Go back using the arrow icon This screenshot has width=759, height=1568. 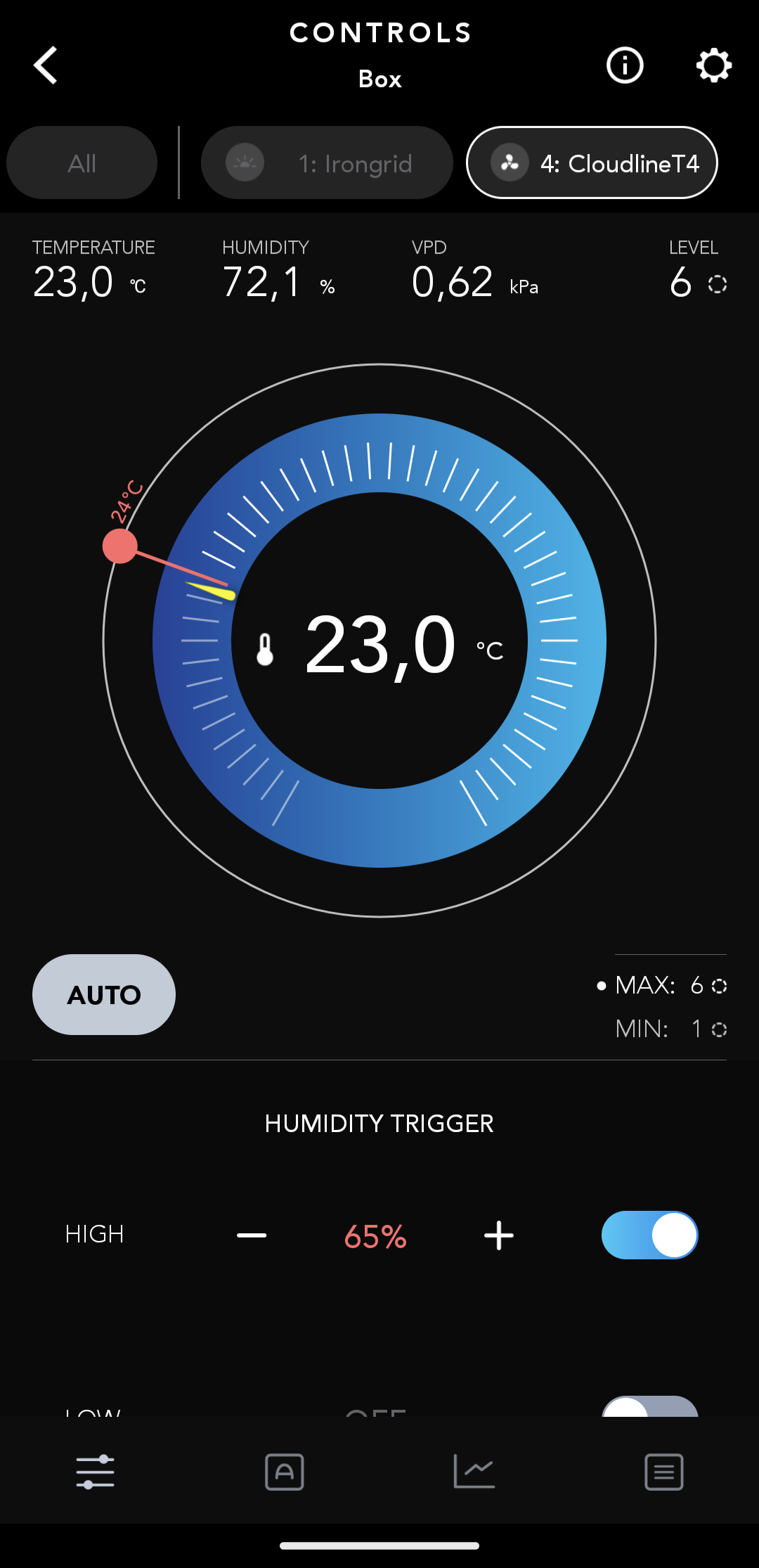pyautogui.click(x=46, y=66)
